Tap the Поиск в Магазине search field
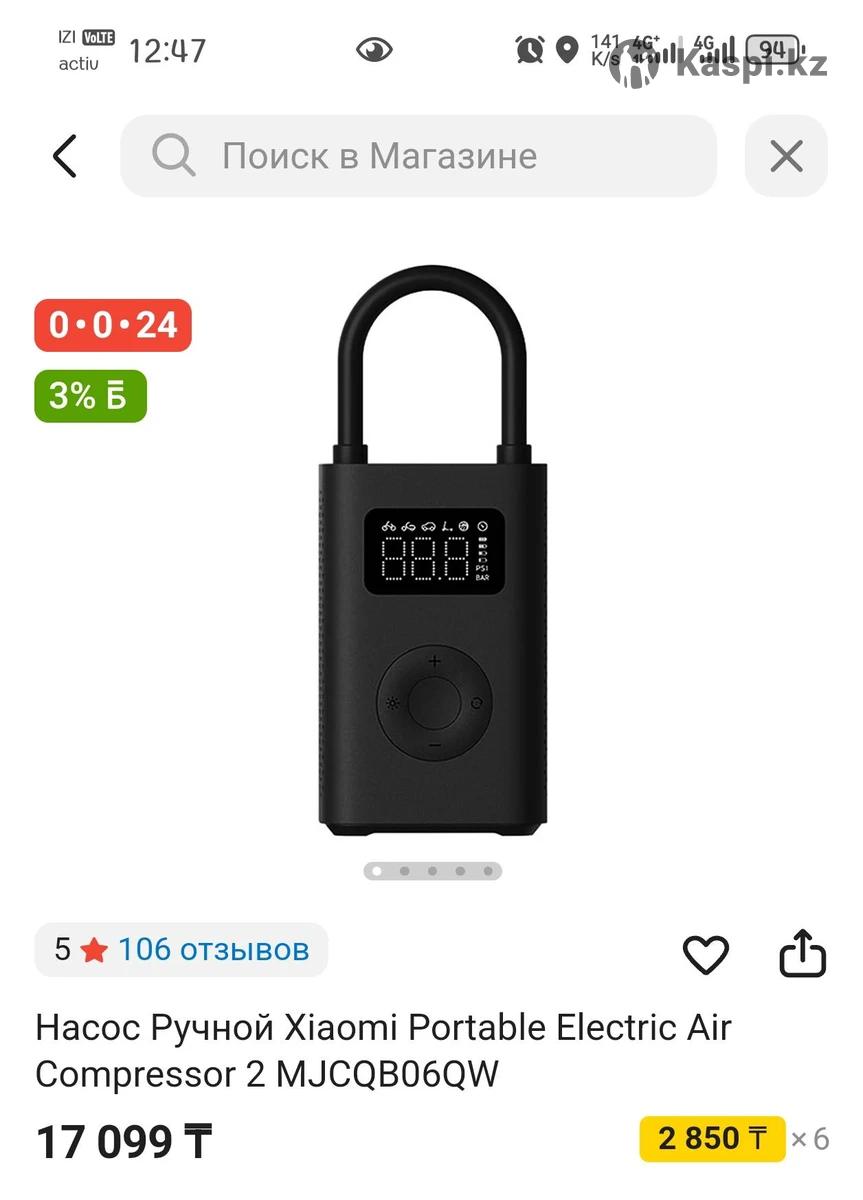Viewport: 863px width, 1200px height. coord(418,156)
